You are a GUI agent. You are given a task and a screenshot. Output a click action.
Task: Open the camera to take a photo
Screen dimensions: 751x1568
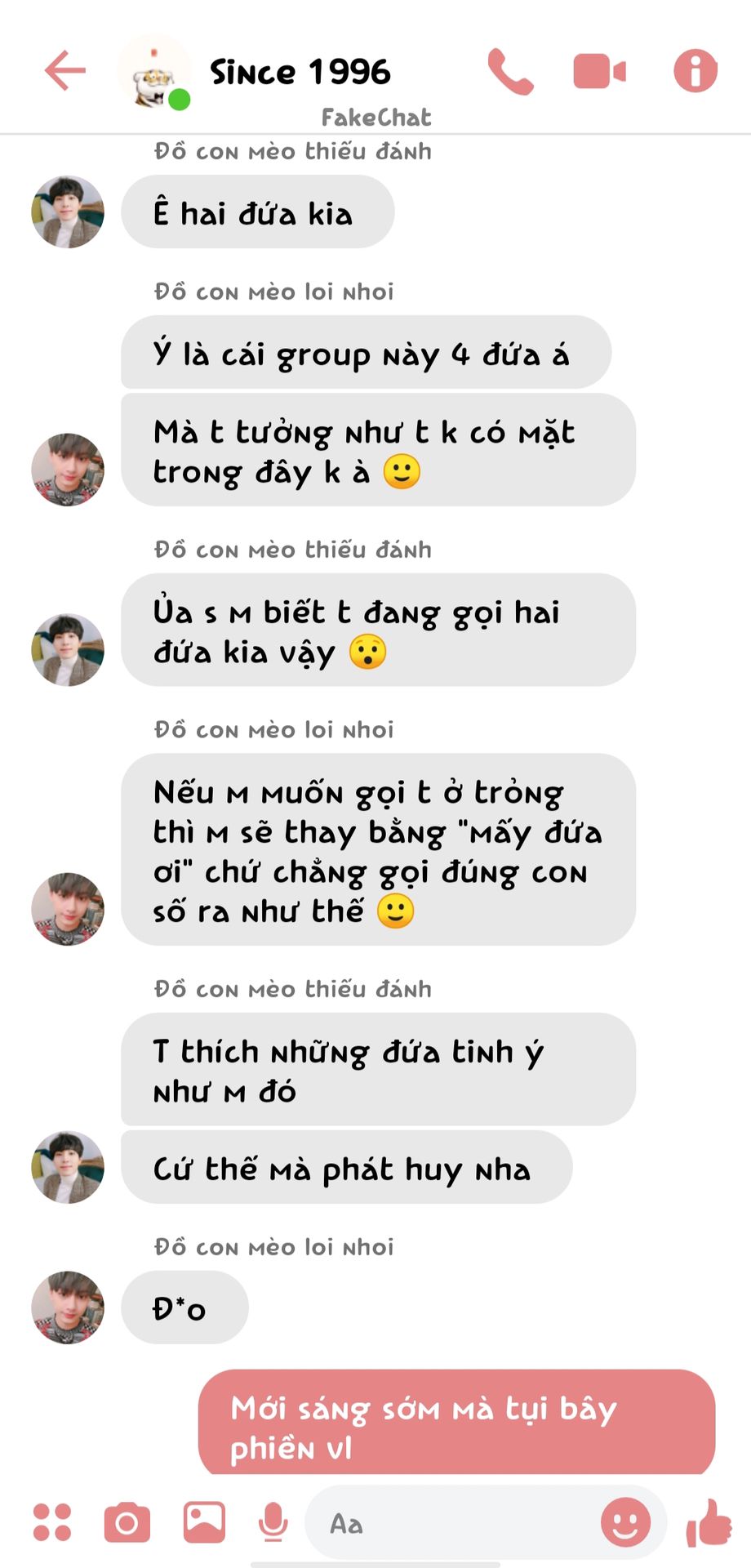127,1523
